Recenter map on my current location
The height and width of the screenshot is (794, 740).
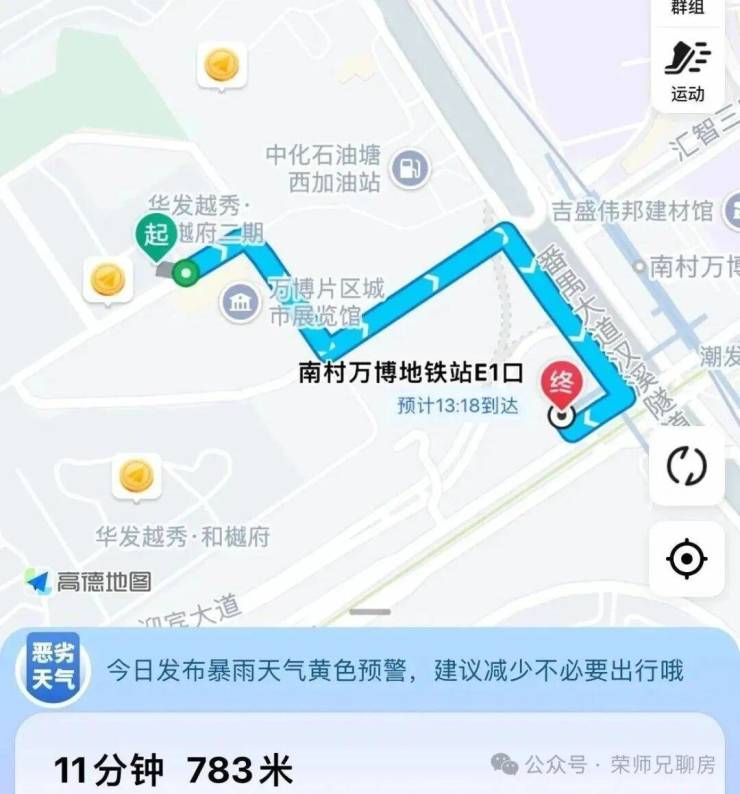[x=687, y=559]
